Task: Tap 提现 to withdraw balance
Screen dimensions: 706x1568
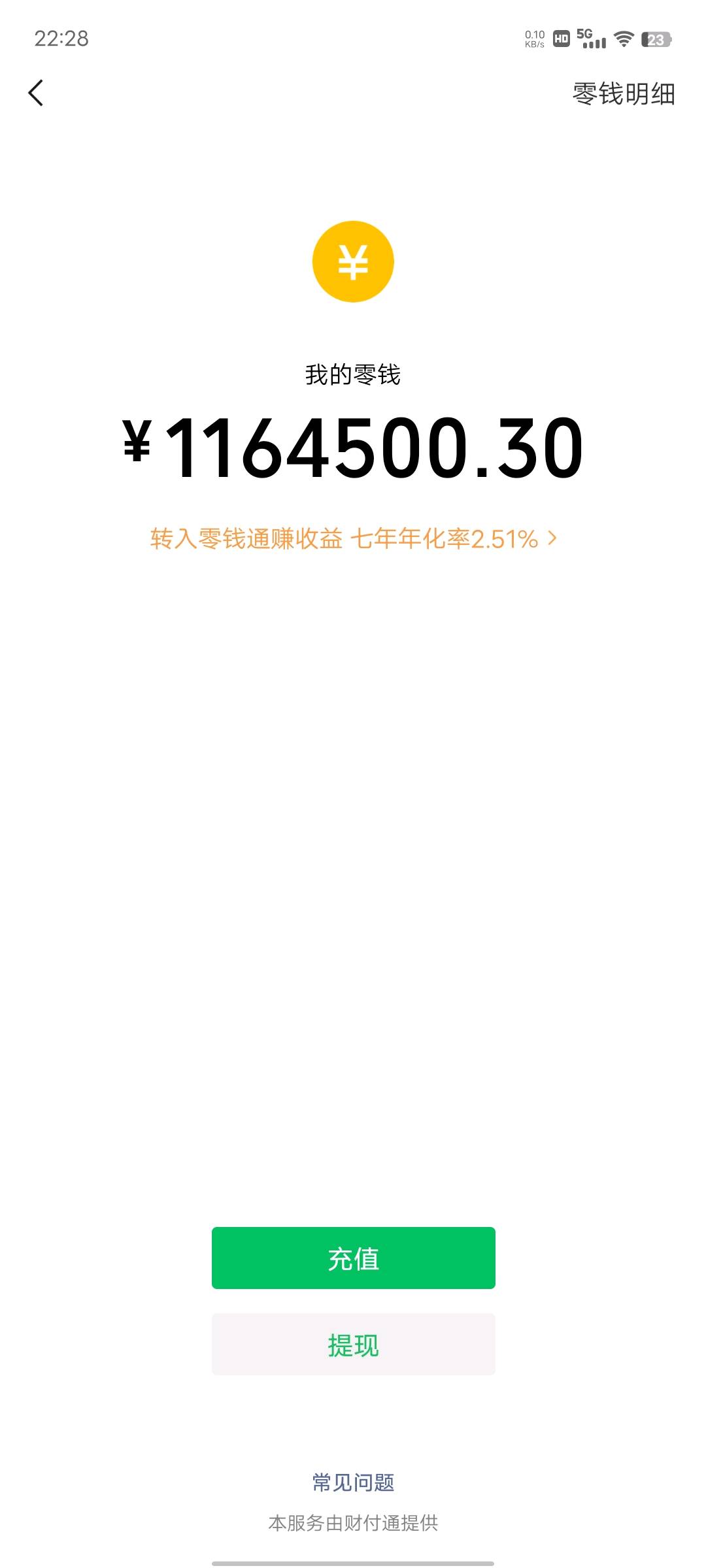Action: point(353,1344)
